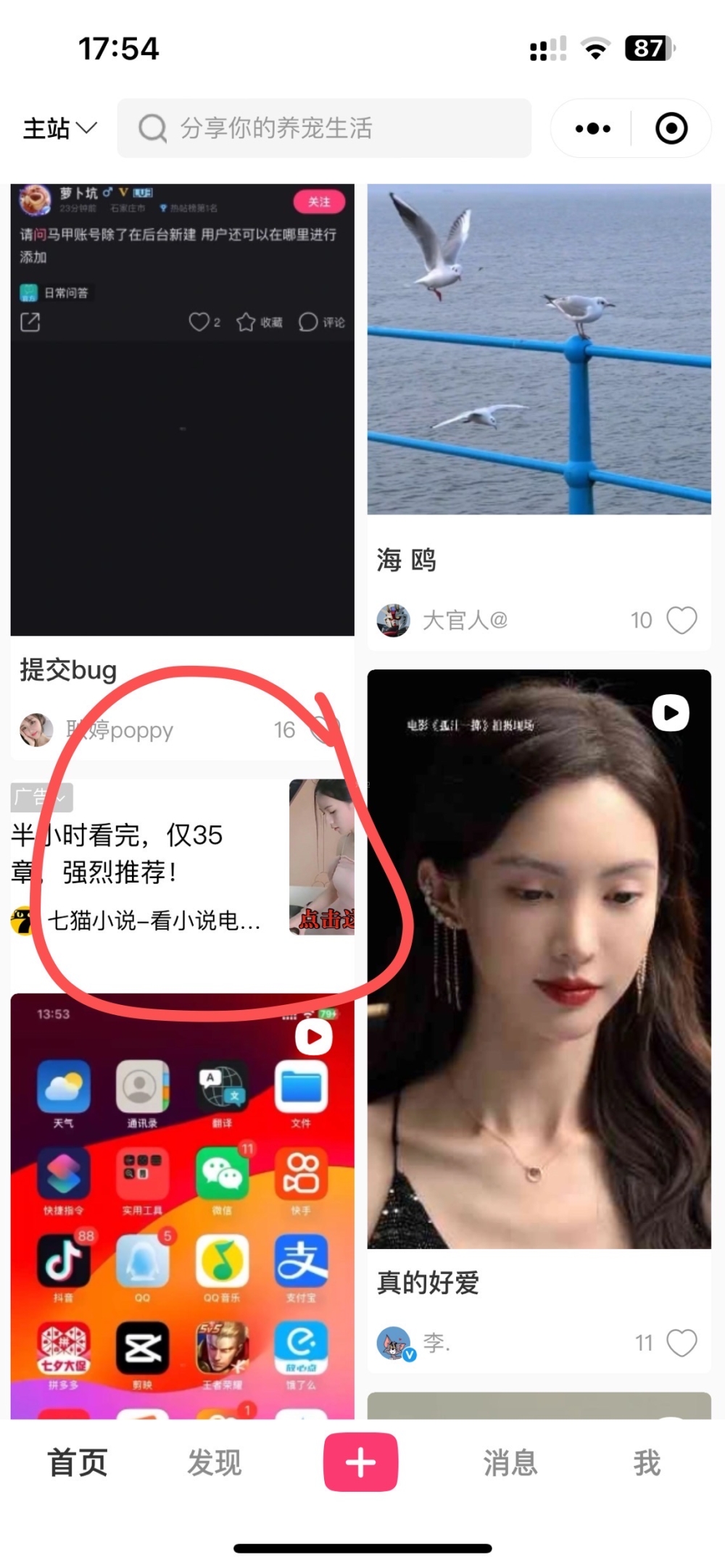725x1568 pixels.
Task: Tap the search box 分享你的养宠生活
Action: (x=324, y=128)
